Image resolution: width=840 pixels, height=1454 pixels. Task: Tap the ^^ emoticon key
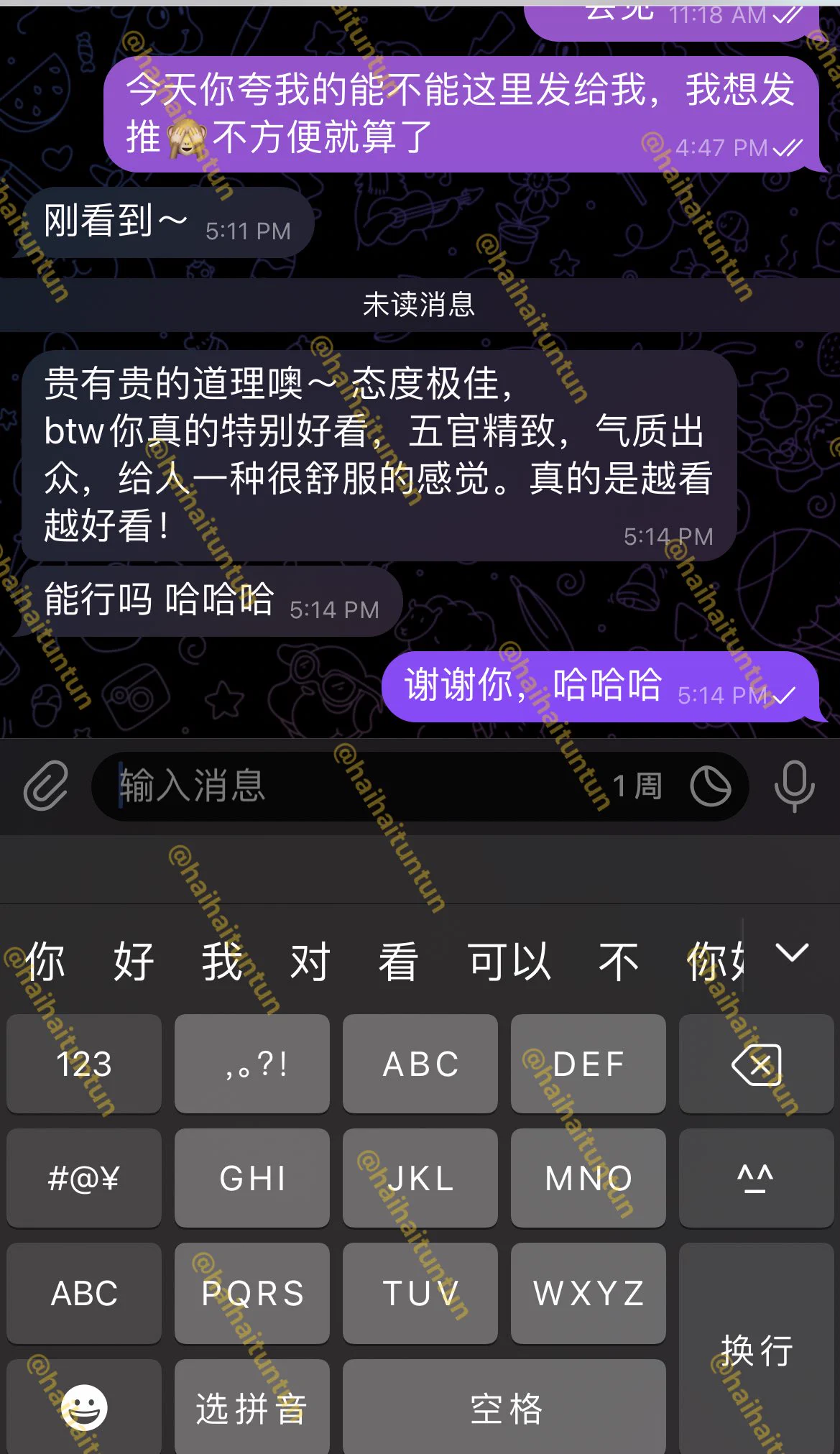[756, 1178]
